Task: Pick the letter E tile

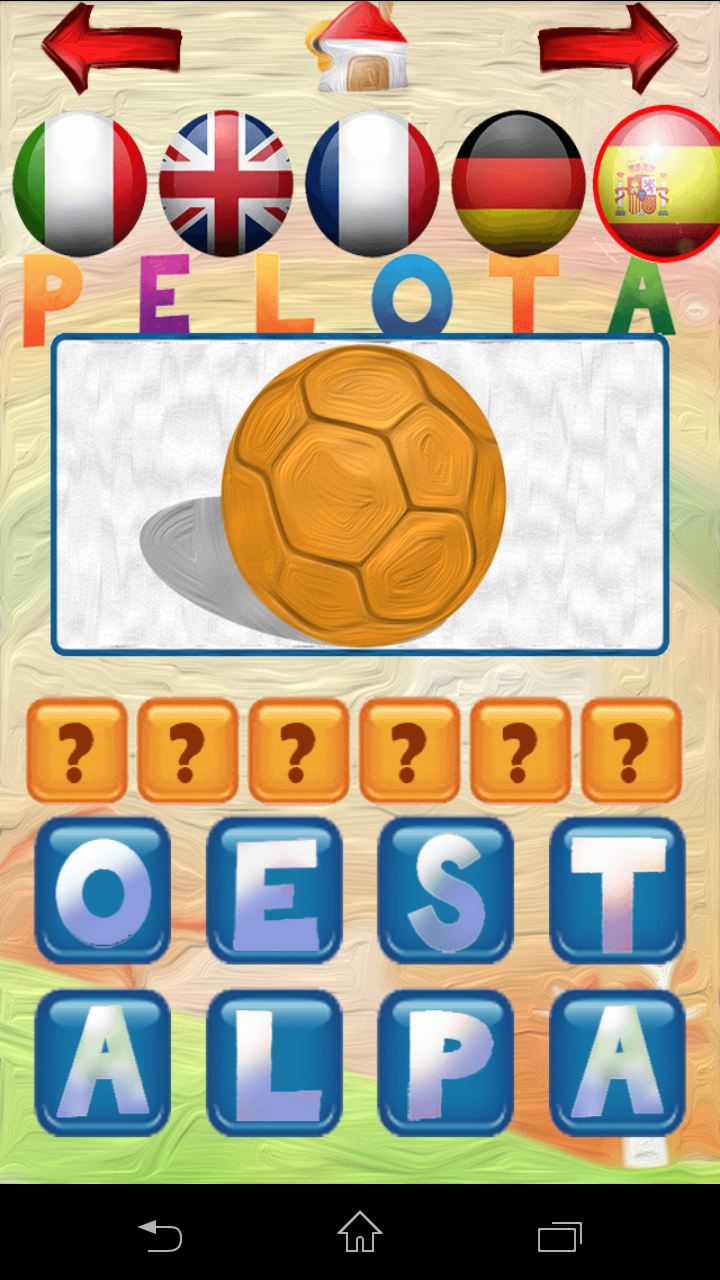Action: [274, 891]
